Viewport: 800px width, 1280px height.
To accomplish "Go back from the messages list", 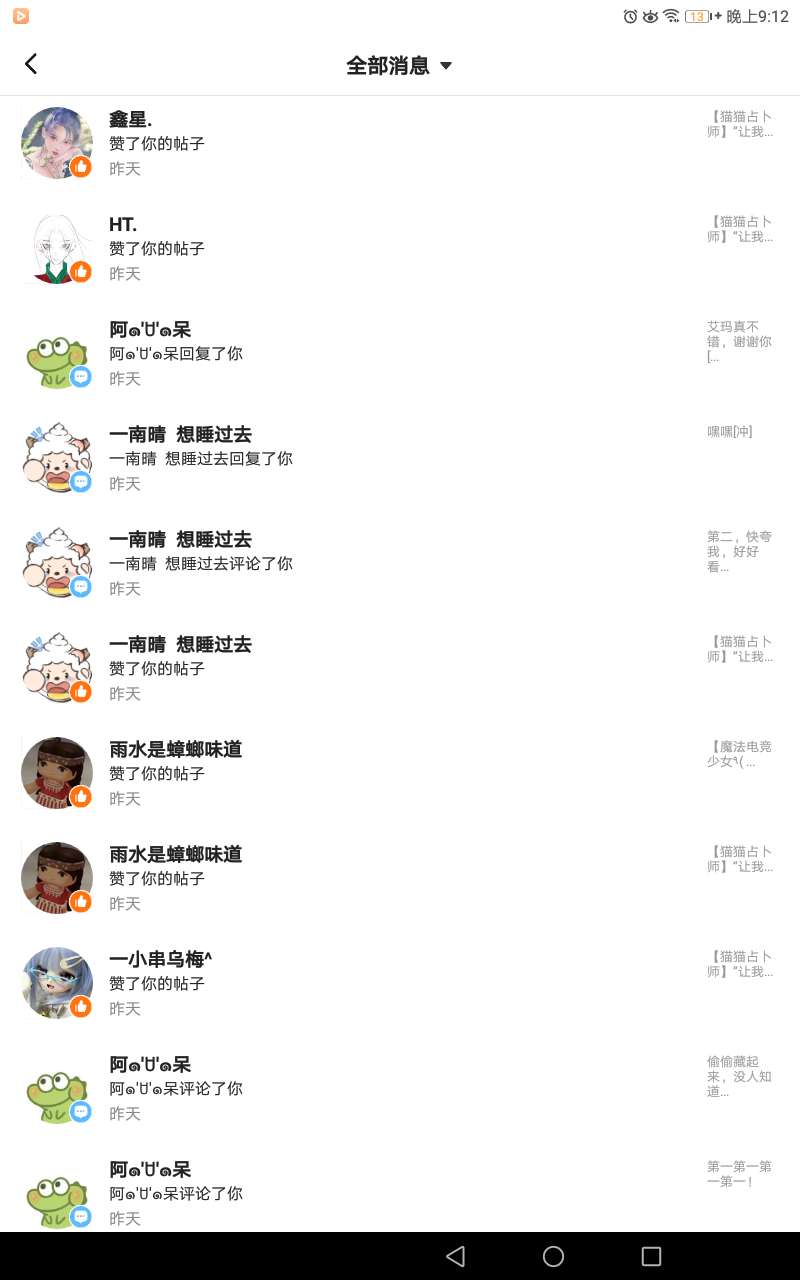I will pyautogui.click(x=31, y=65).
